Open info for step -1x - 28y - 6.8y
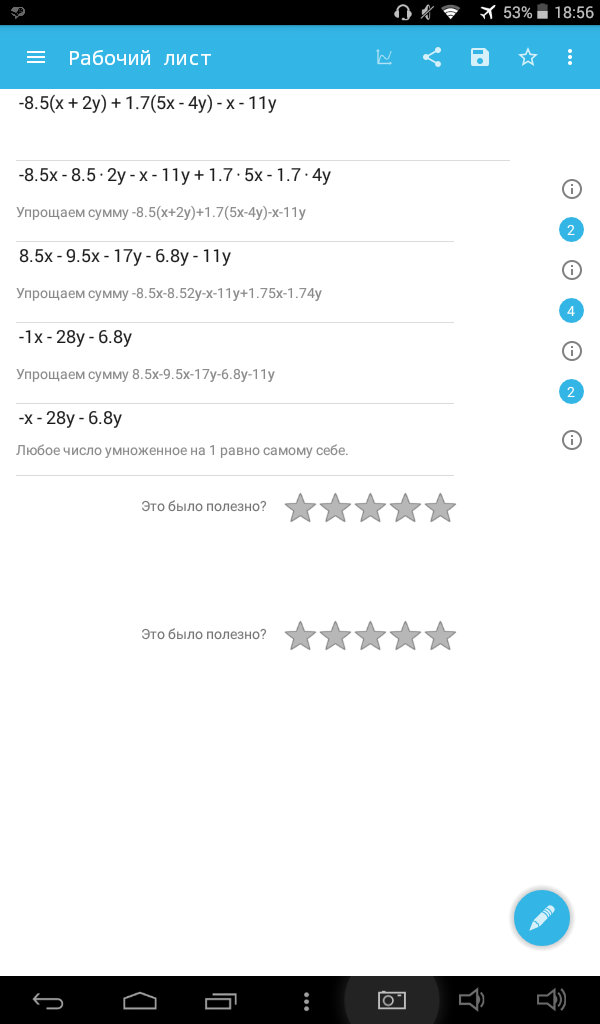600x1024 pixels. (x=572, y=351)
